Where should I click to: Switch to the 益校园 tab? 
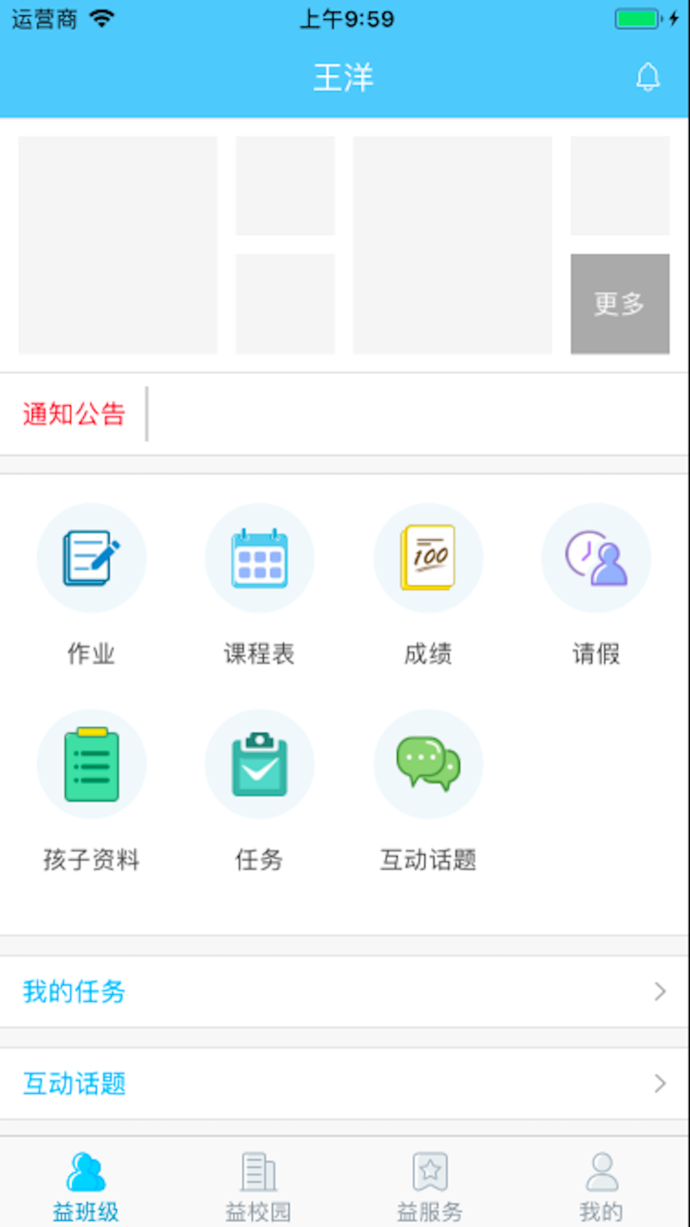[x=258, y=1186]
